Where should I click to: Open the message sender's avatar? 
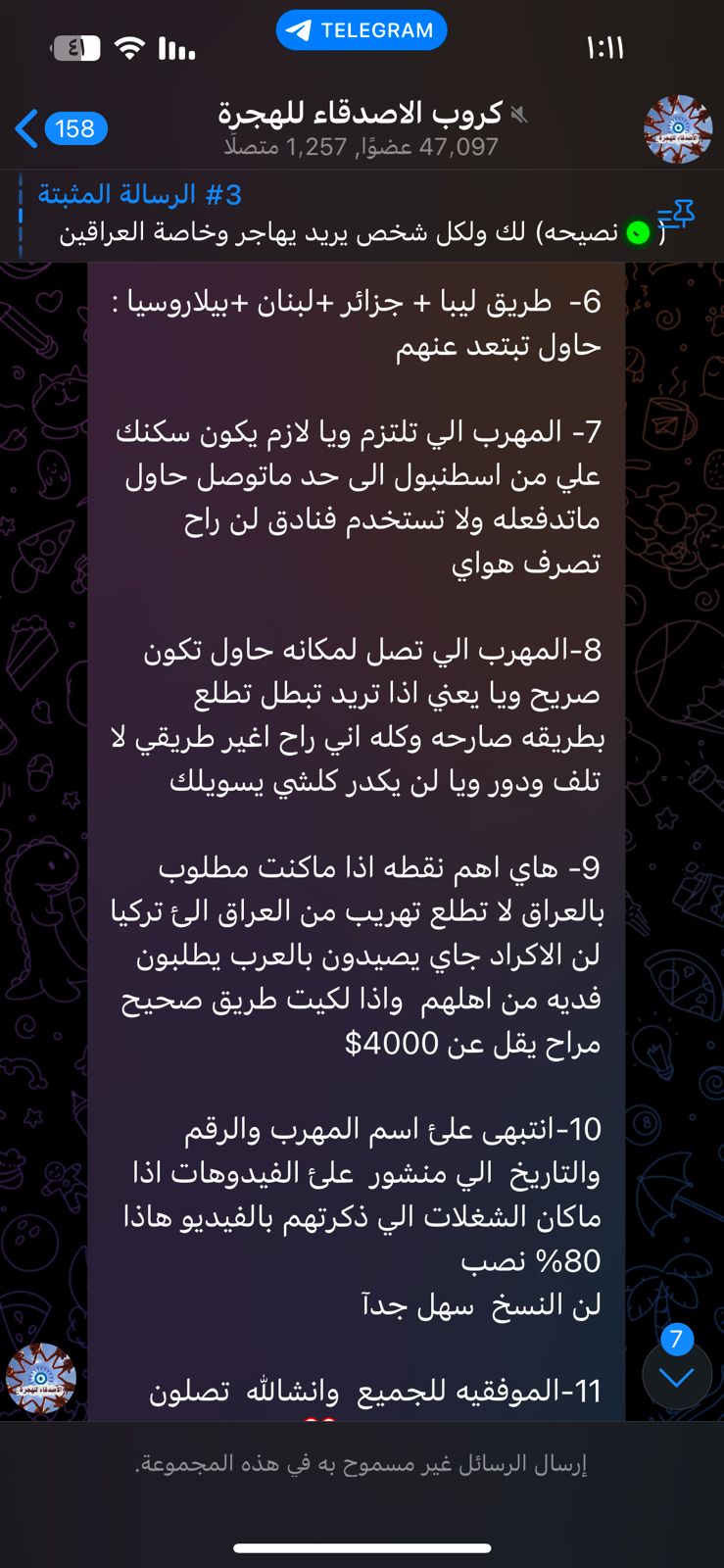pos(41,1380)
